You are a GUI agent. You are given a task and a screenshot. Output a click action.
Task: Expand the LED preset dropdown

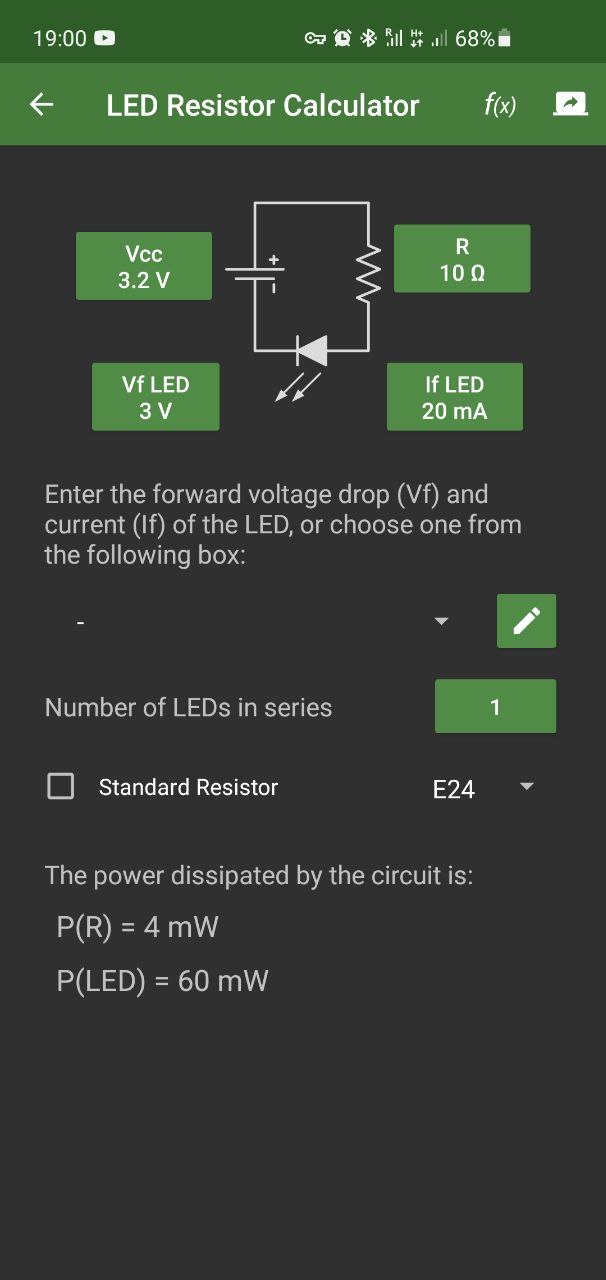pyautogui.click(x=263, y=622)
